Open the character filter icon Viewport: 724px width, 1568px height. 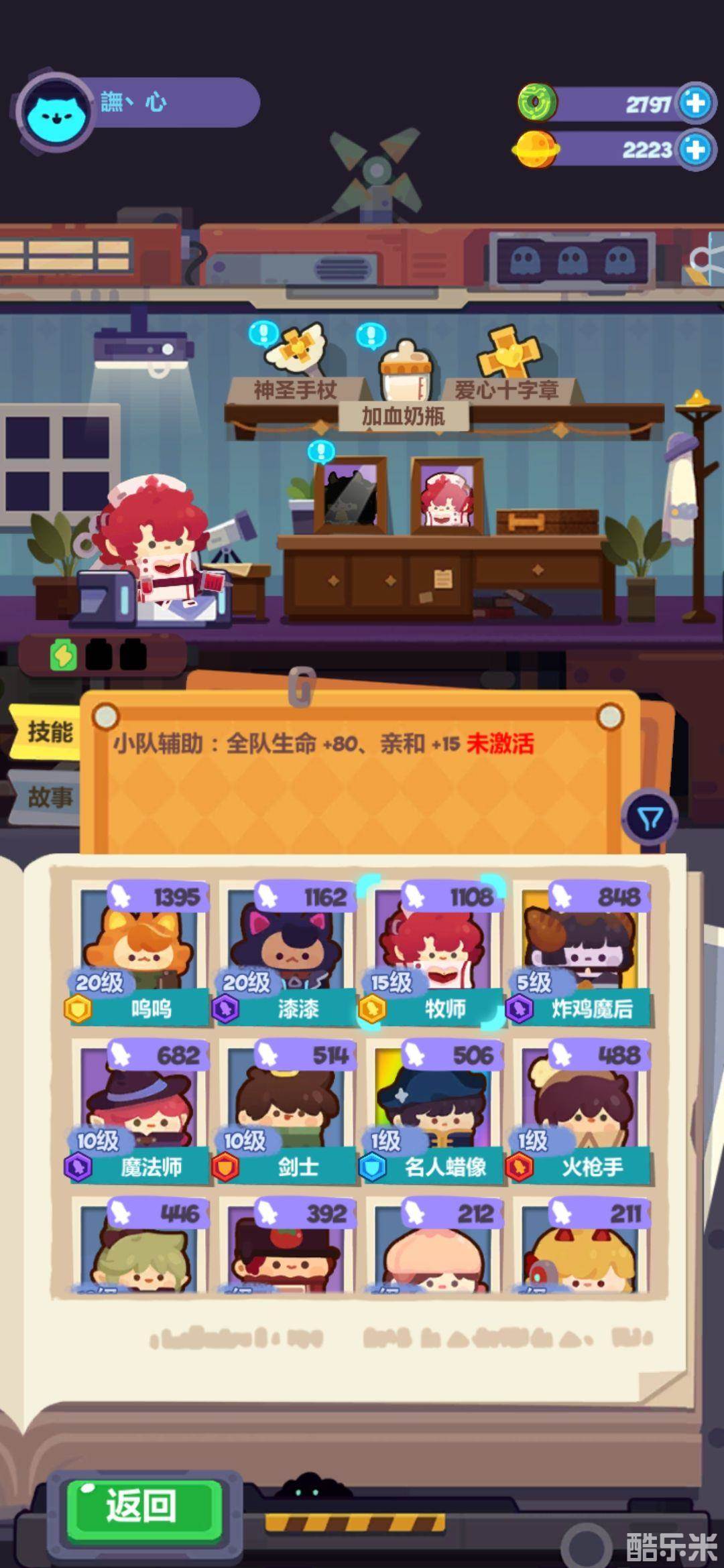[649, 819]
